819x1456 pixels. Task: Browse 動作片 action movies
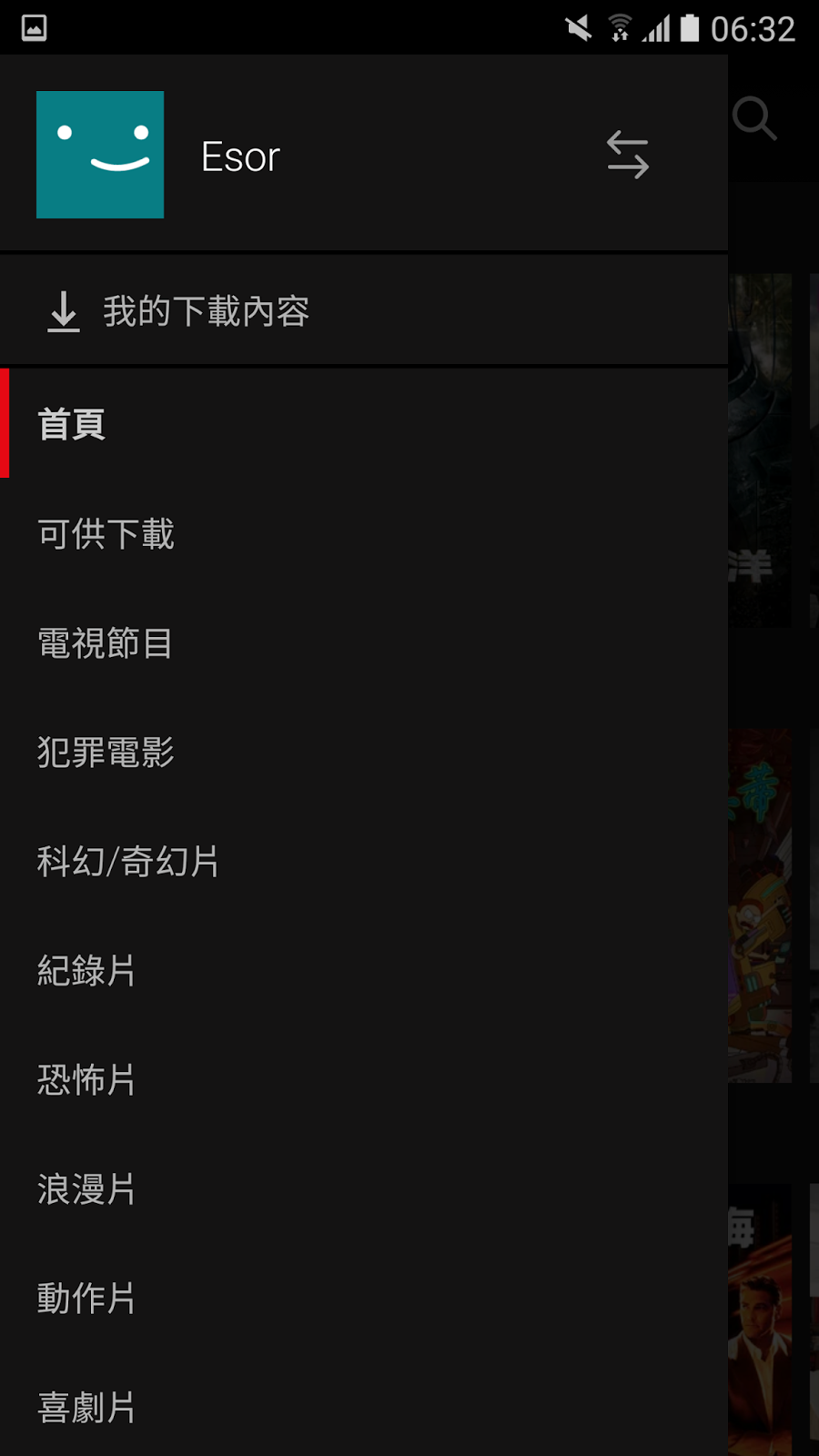tap(86, 1299)
